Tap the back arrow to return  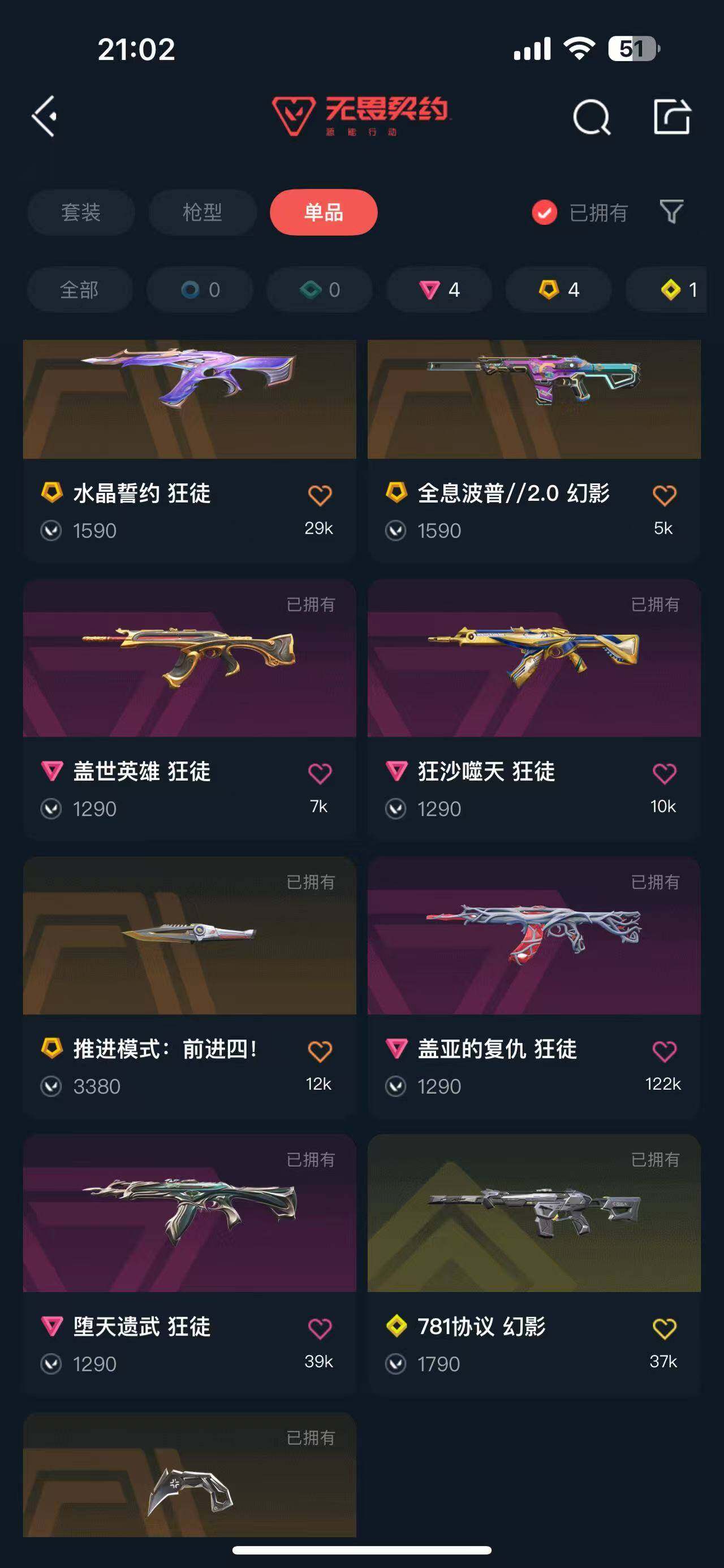pos(44,116)
